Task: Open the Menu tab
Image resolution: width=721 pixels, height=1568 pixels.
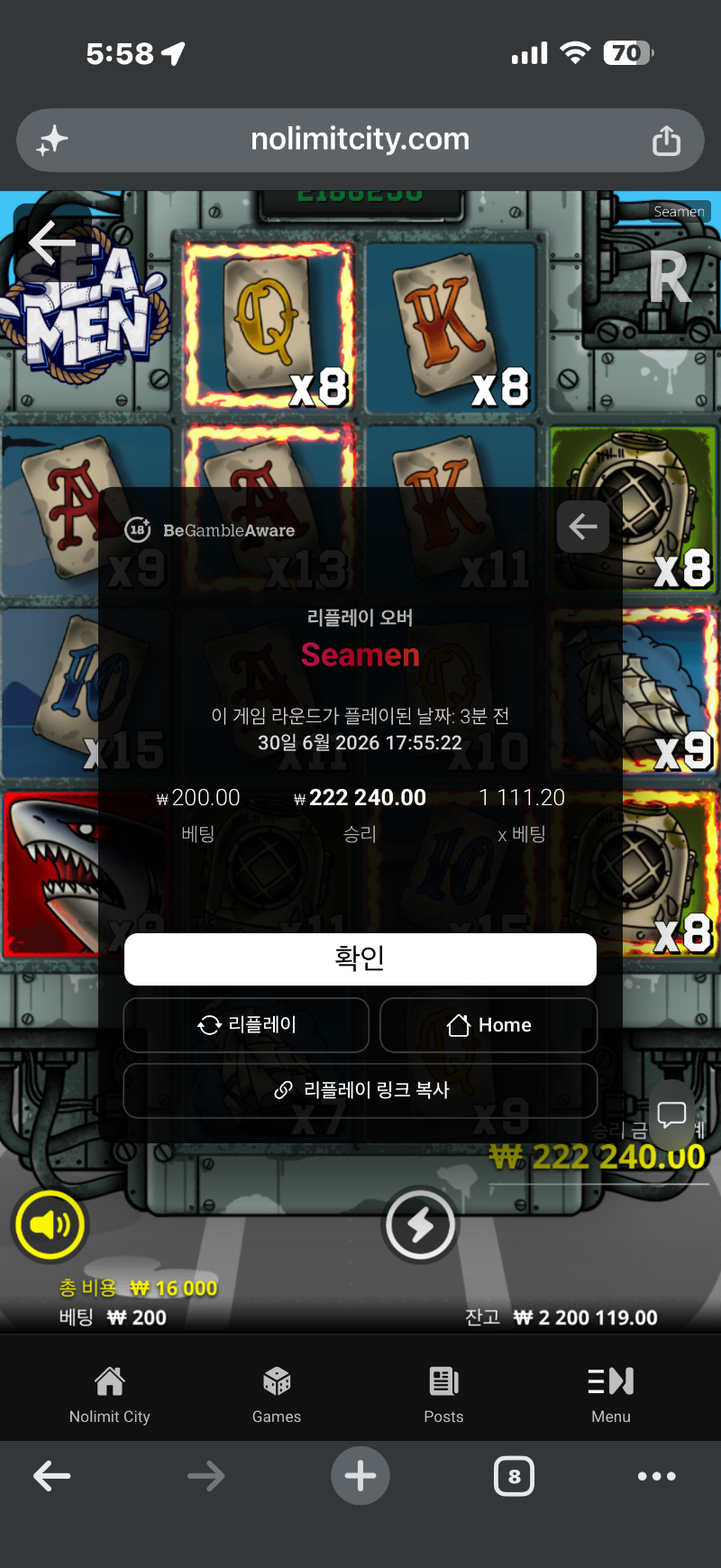Action: click(611, 1394)
